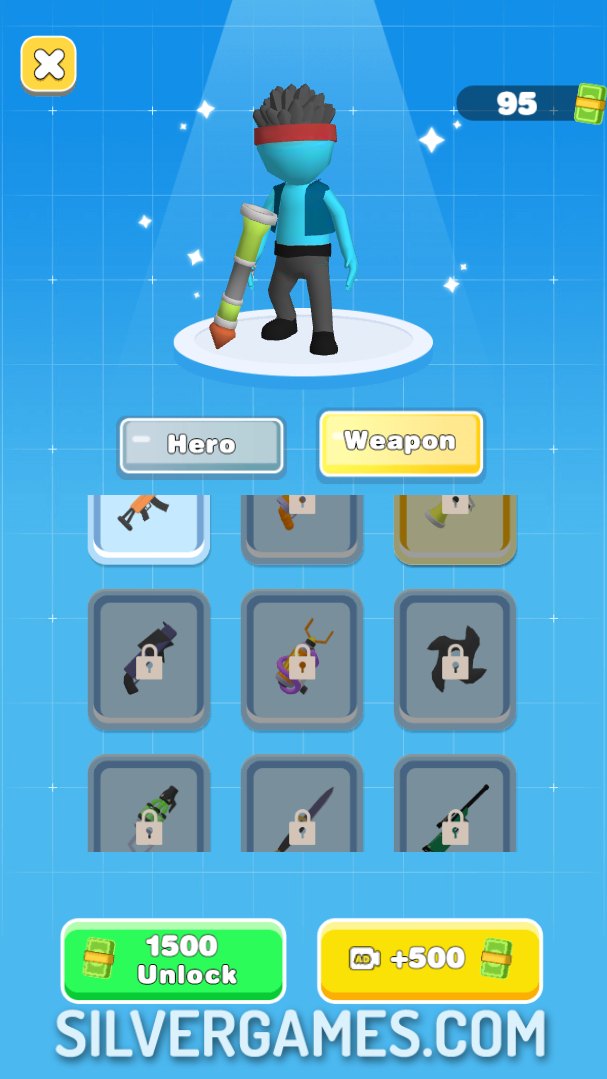Choose the locked purple snake weapon tile
607x1079 pixels.
[x=302, y=658]
